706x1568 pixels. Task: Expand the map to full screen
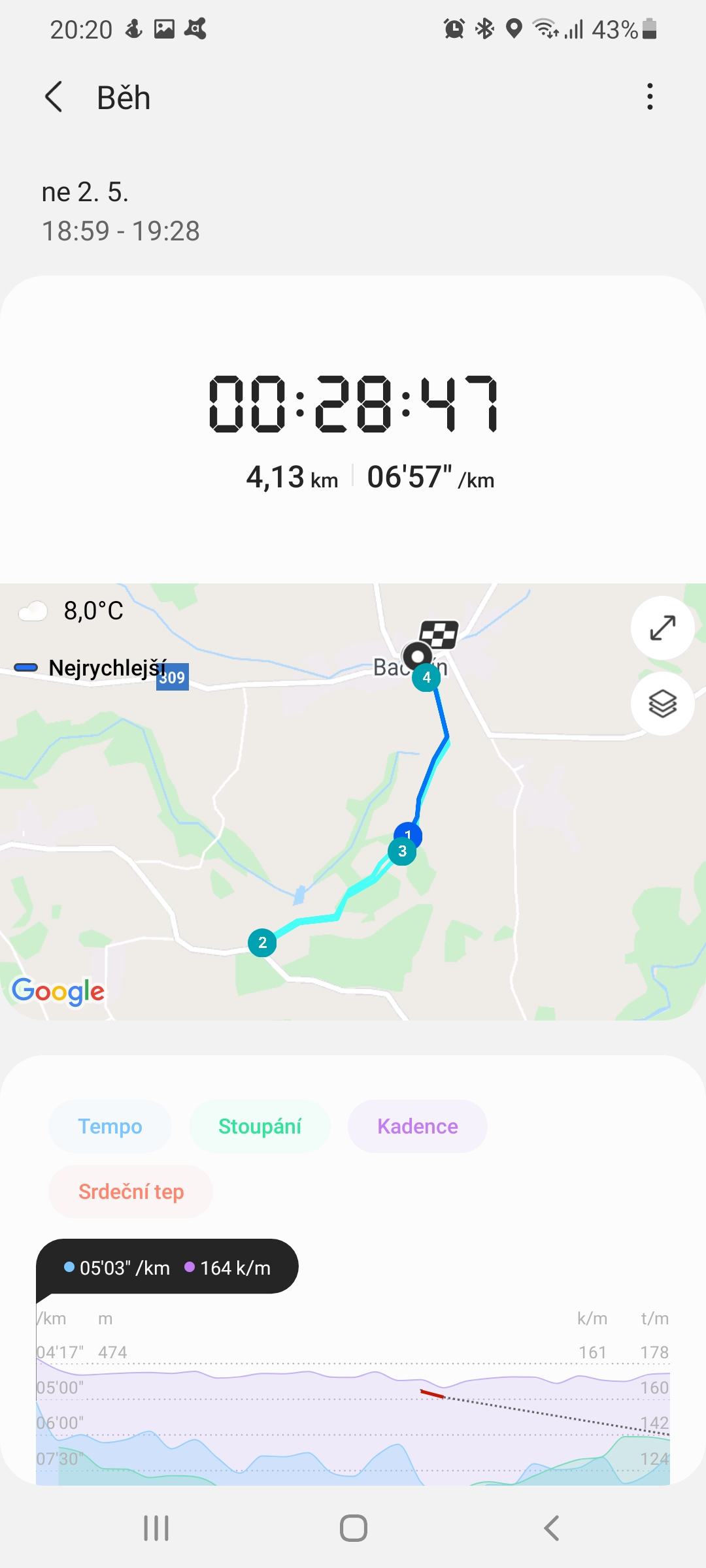click(x=662, y=628)
